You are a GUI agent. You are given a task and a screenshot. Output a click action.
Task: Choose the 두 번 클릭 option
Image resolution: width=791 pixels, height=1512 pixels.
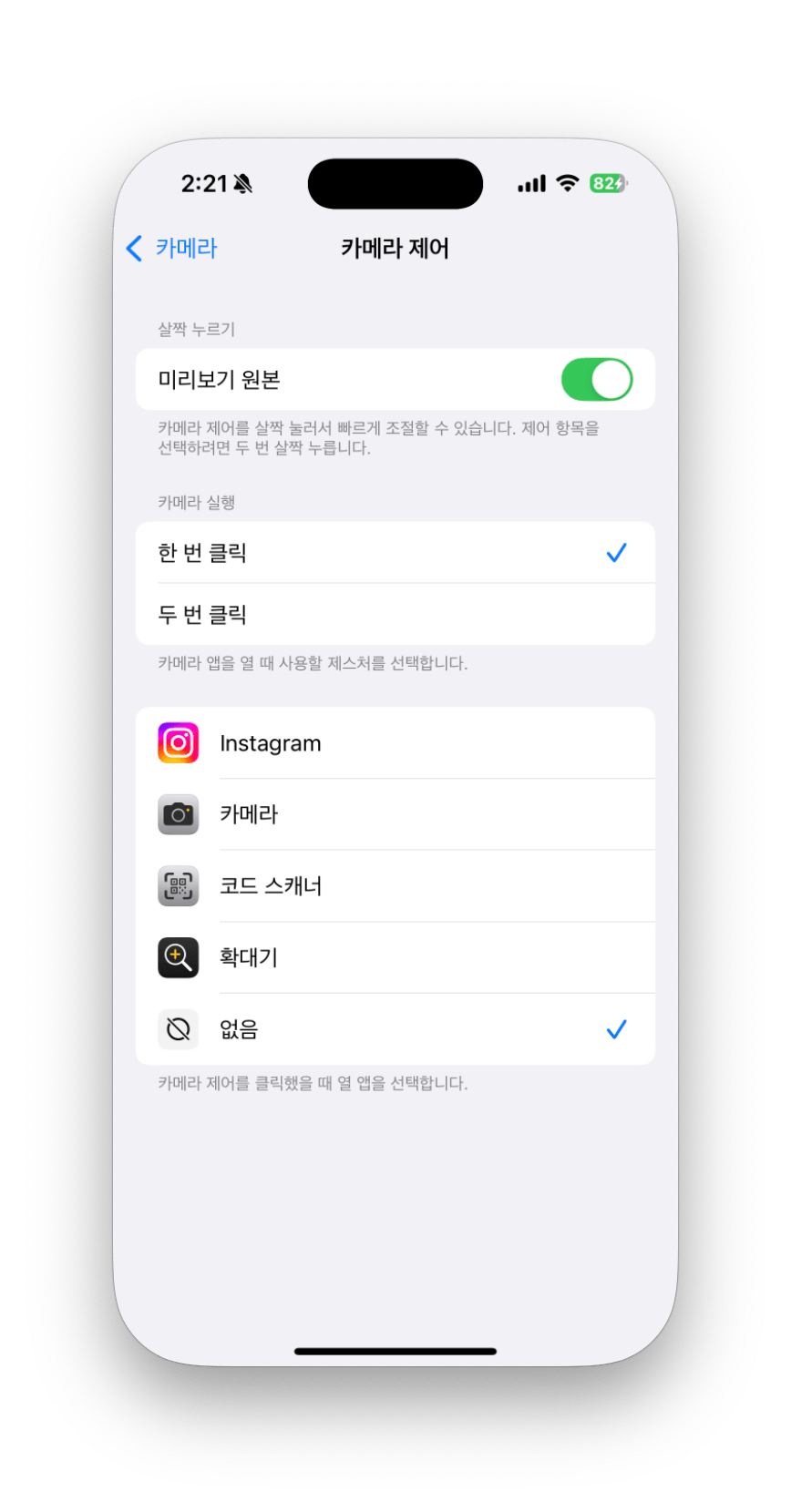[395, 615]
